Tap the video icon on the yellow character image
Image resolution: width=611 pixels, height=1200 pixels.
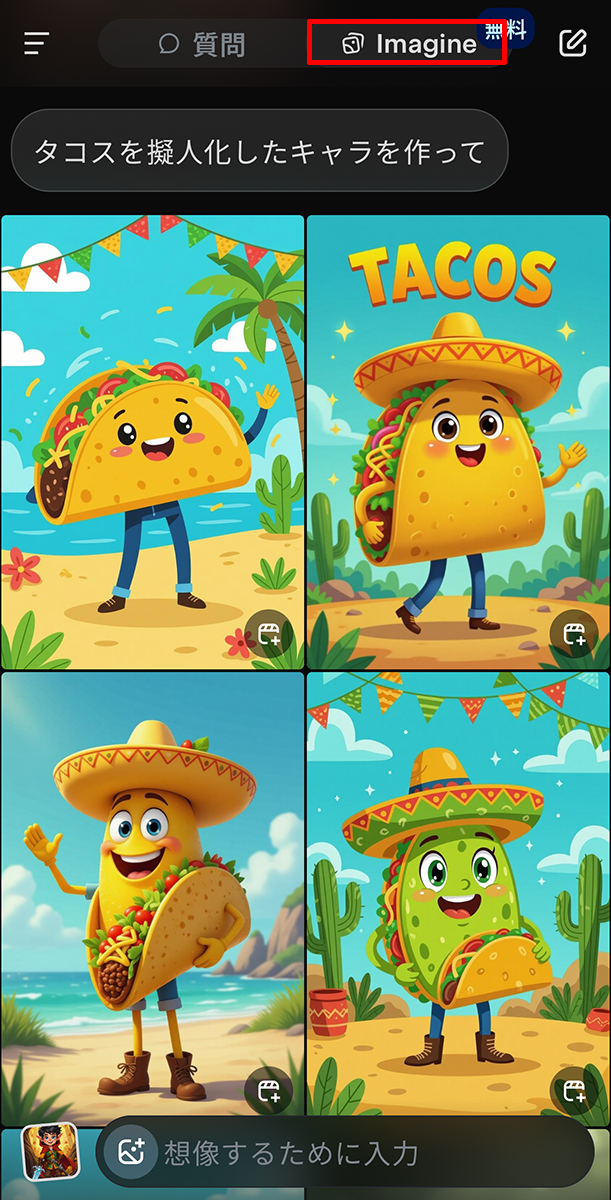point(268,1091)
